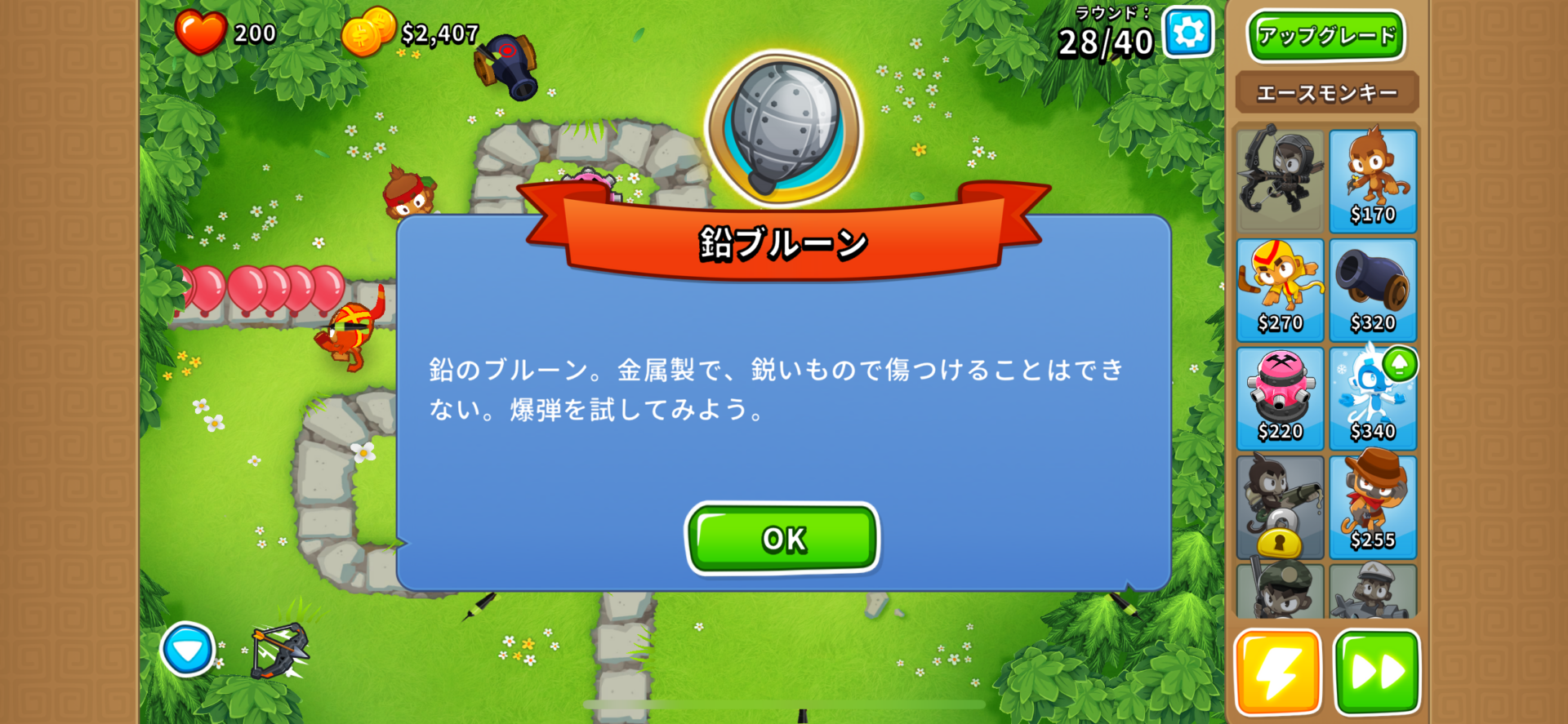Choose the $320 bomb cannon tower
1568x724 pixels.
[1372, 289]
